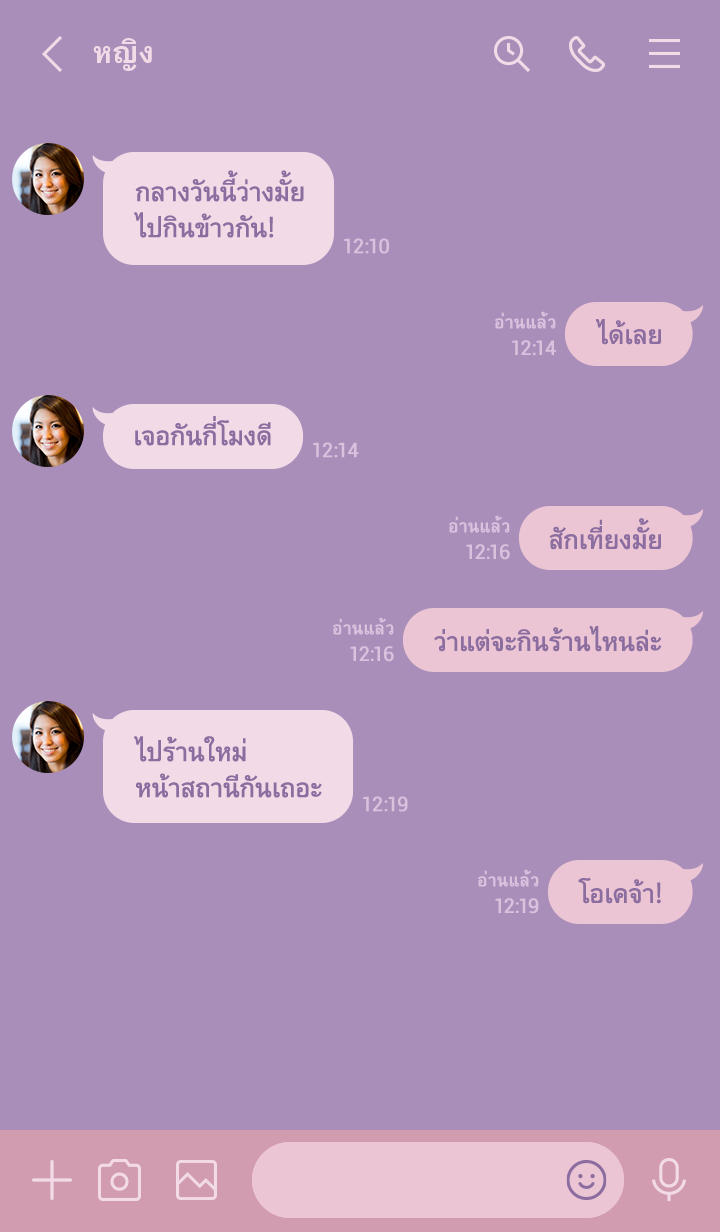Record a voice message with the microphone

point(668,1181)
